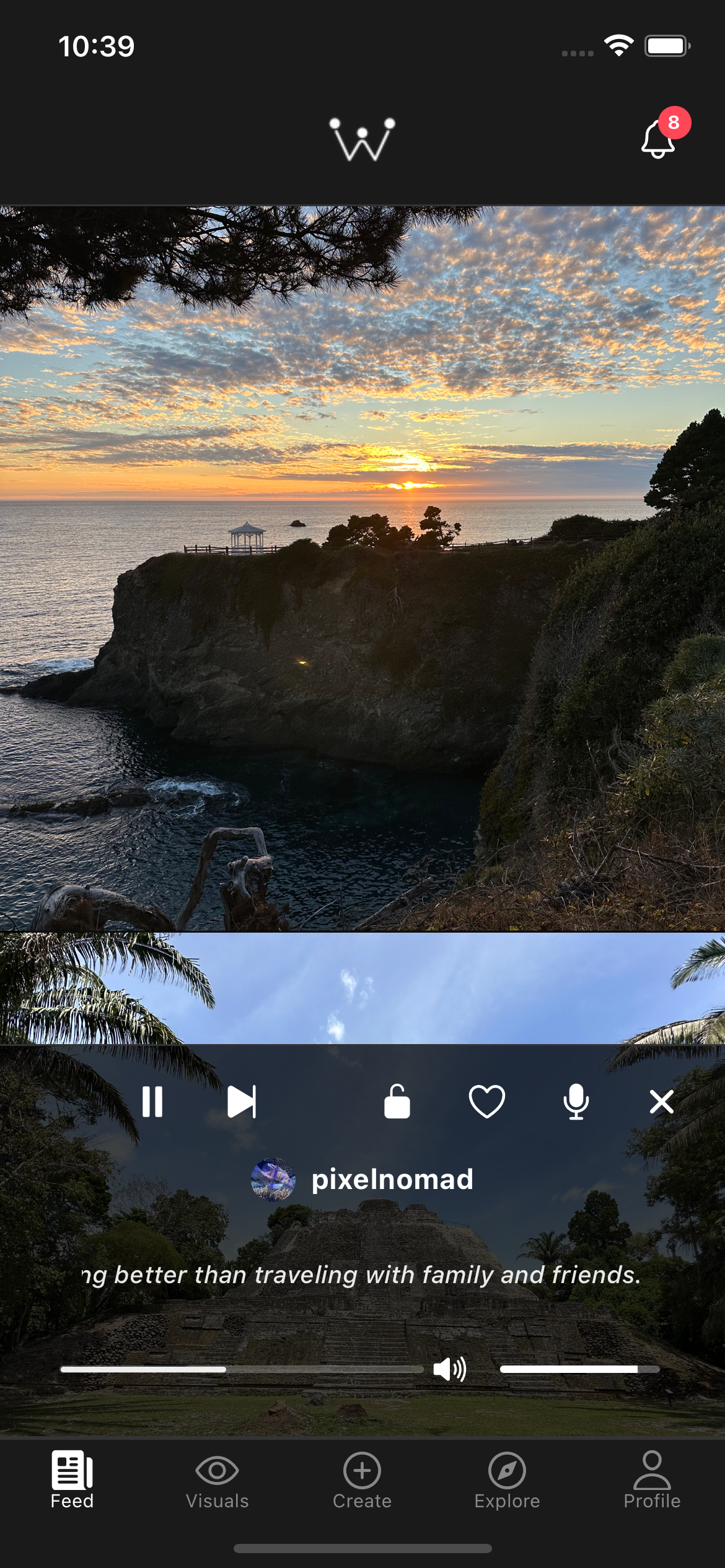Viewport: 725px width, 1568px height.
Task: Pause the slideshow playback
Action: pyautogui.click(x=153, y=1102)
